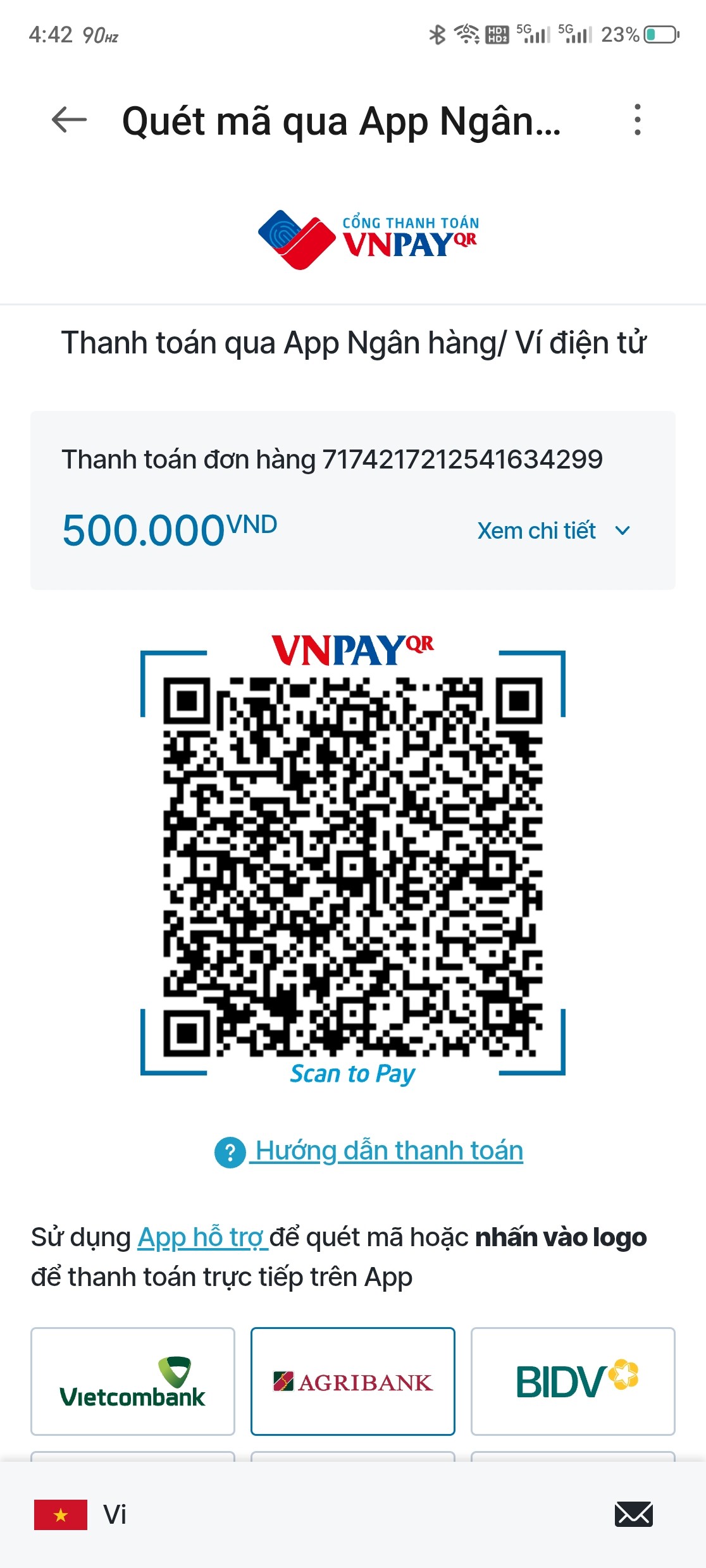Open the envelope contact icon
This screenshot has height=1568, width=706.
tap(633, 1514)
